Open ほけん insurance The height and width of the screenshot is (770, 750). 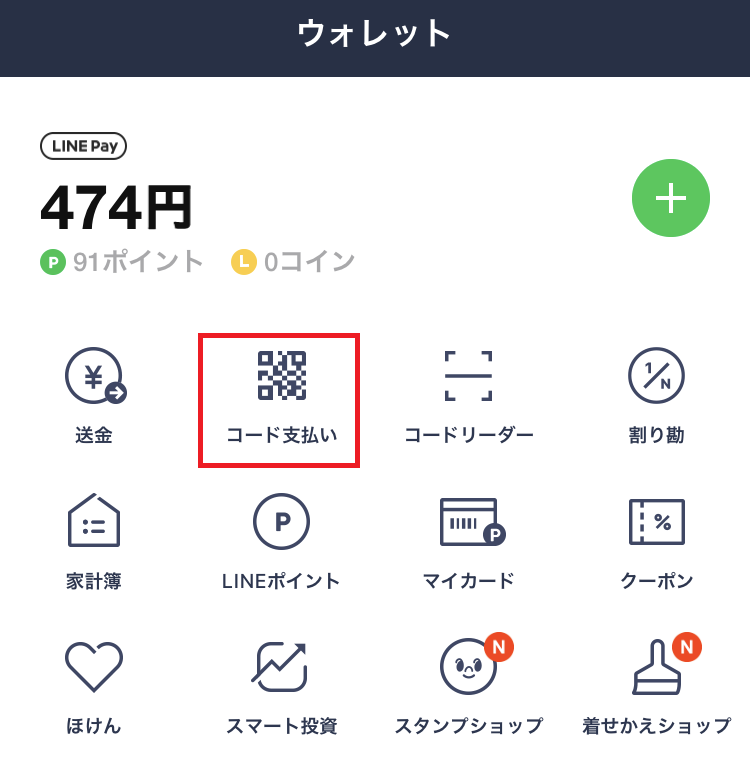(94, 686)
